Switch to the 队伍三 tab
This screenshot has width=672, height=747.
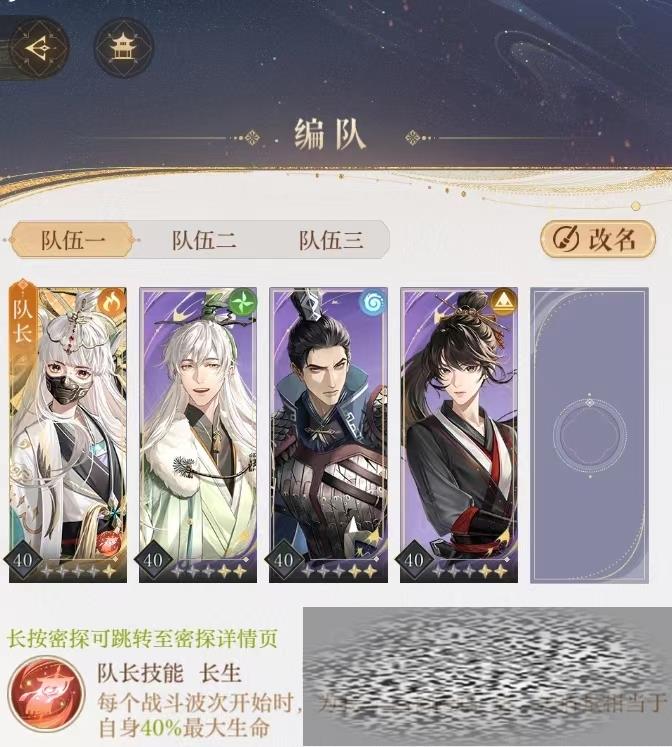(x=330, y=241)
